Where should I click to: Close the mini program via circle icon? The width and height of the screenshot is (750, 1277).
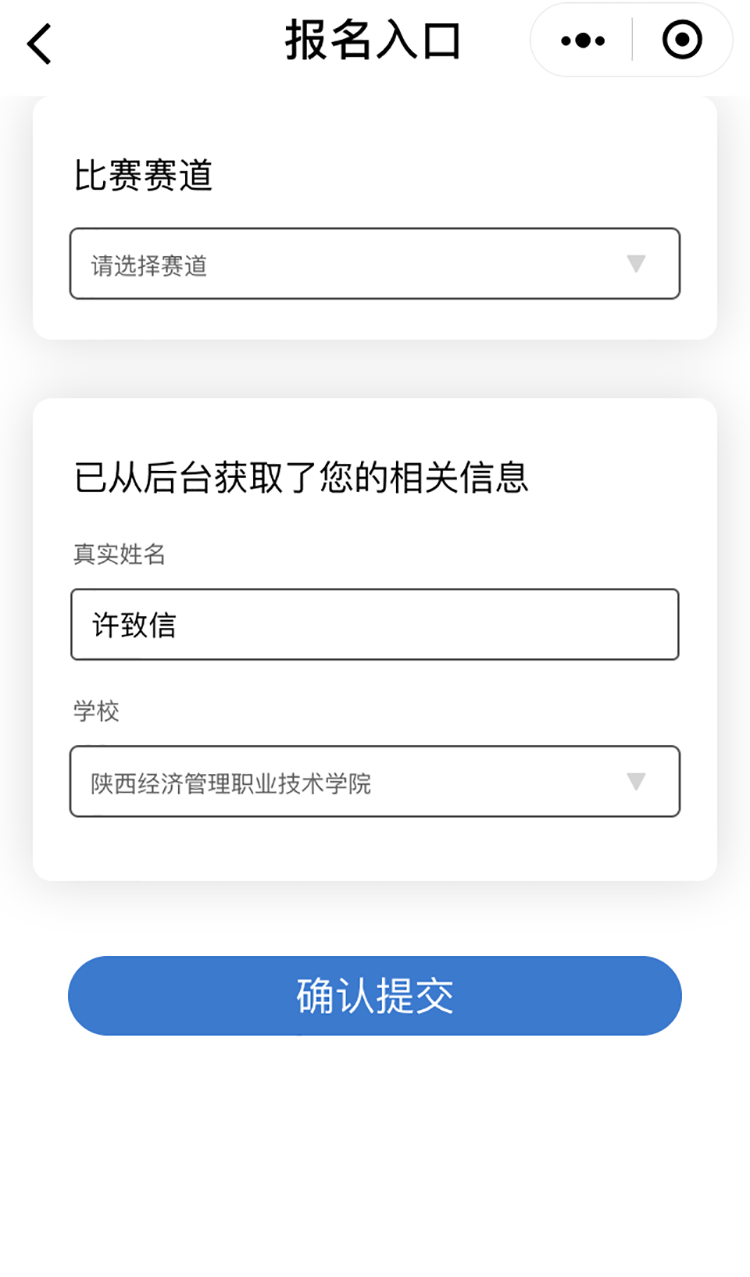(x=683, y=40)
